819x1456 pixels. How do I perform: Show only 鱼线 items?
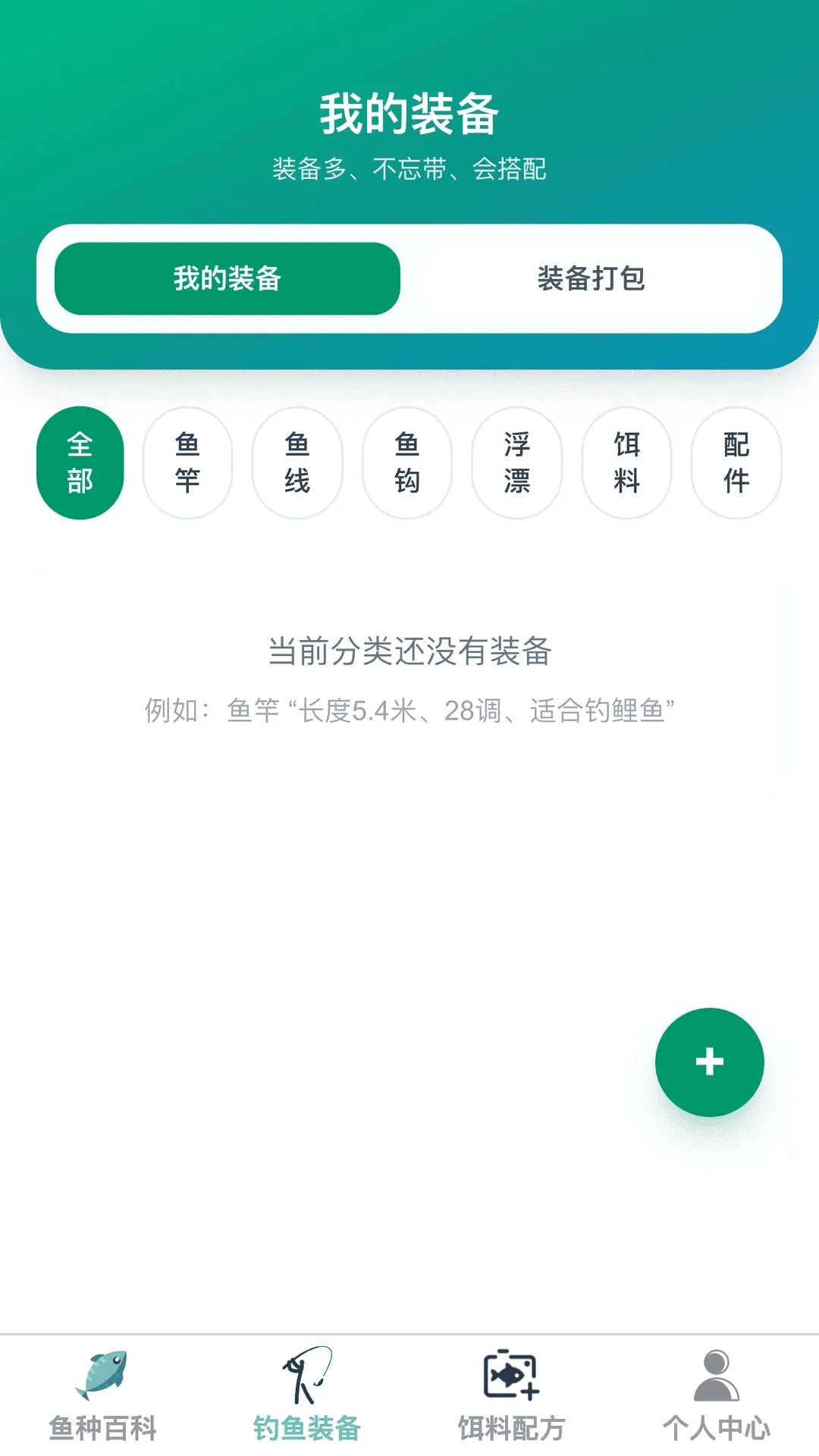[297, 463]
